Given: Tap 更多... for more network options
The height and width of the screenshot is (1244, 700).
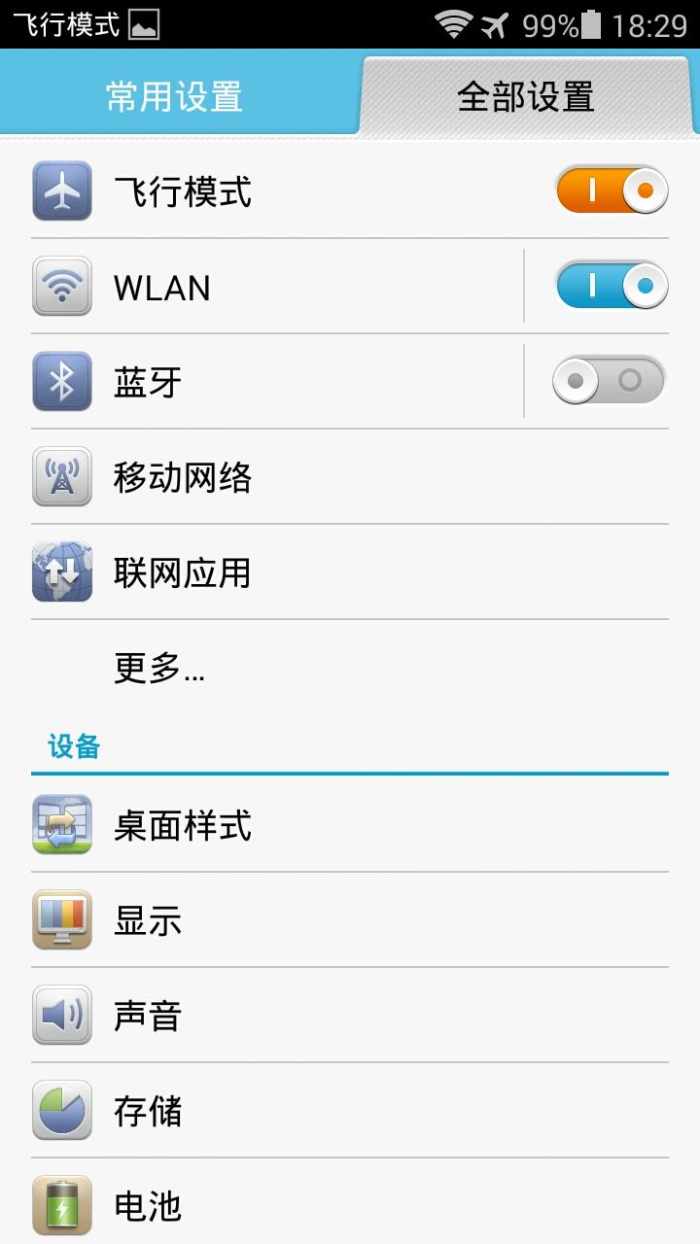Looking at the screenshot, I should (350, 668).
